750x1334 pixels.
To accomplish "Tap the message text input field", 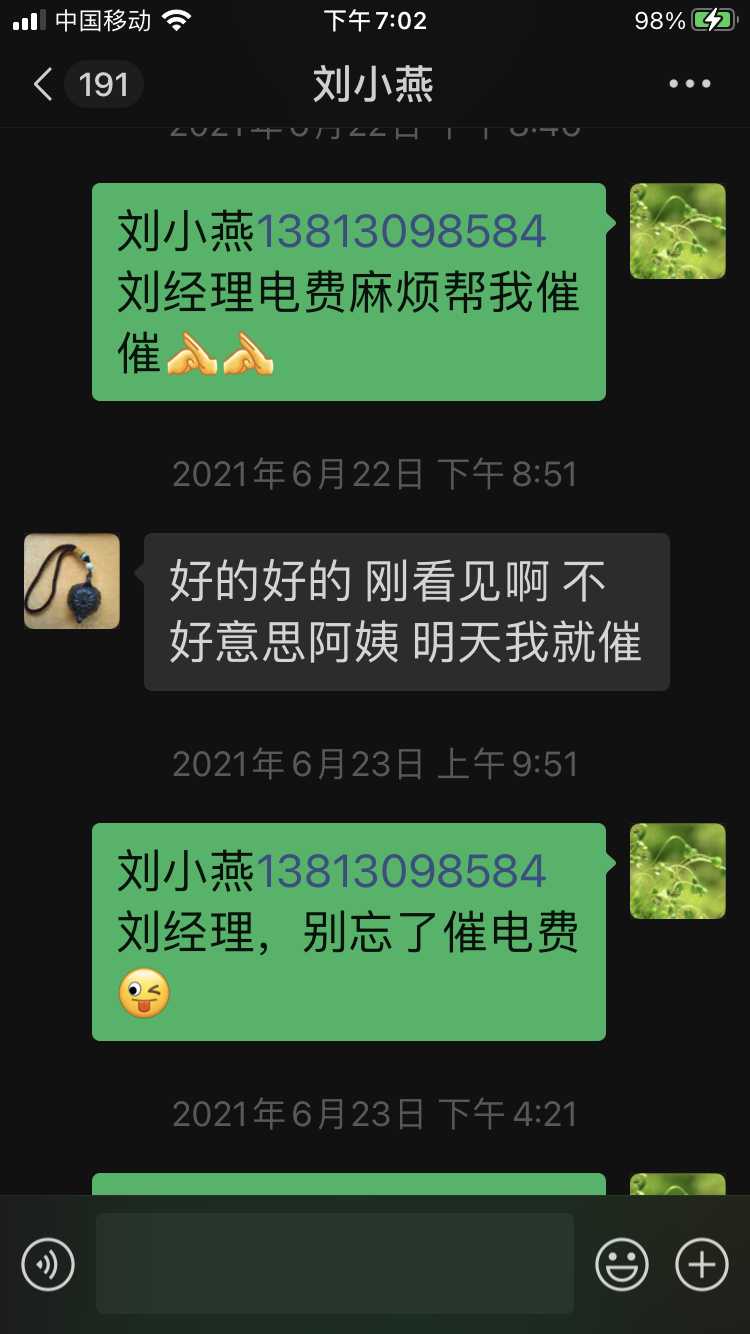I will point(334,1264).
